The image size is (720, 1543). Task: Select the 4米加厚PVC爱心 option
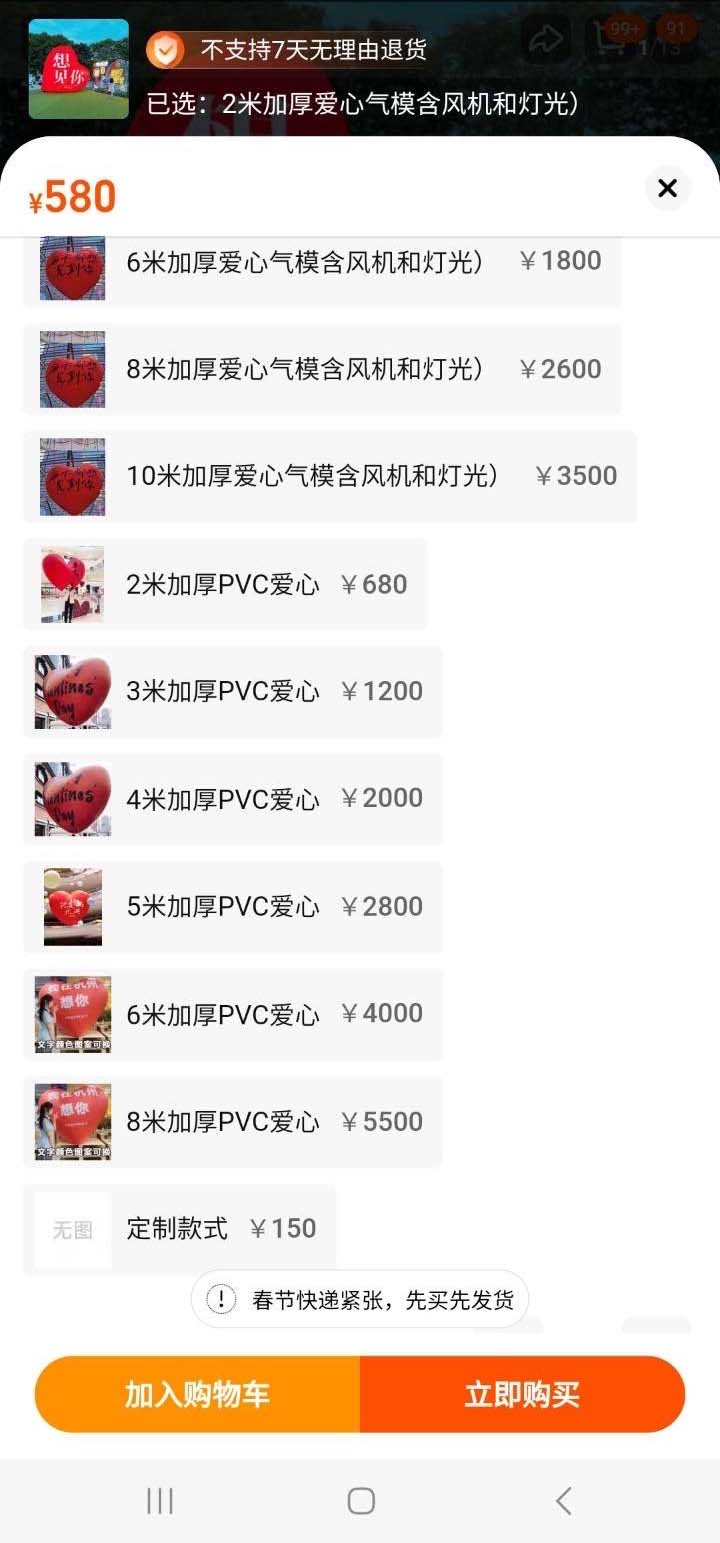232,798
